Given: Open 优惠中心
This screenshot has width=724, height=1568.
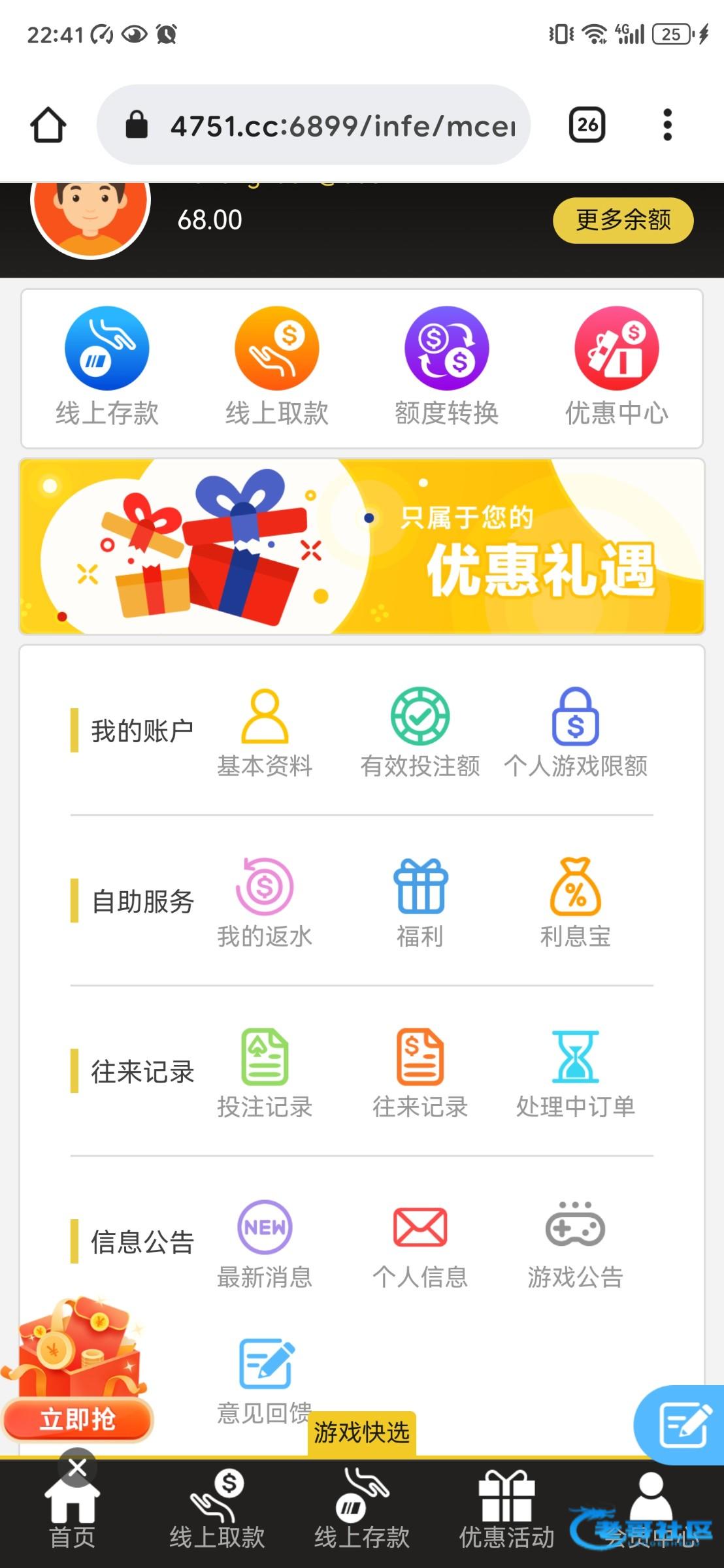Looking at the screenshot, I should coord(616,366).
